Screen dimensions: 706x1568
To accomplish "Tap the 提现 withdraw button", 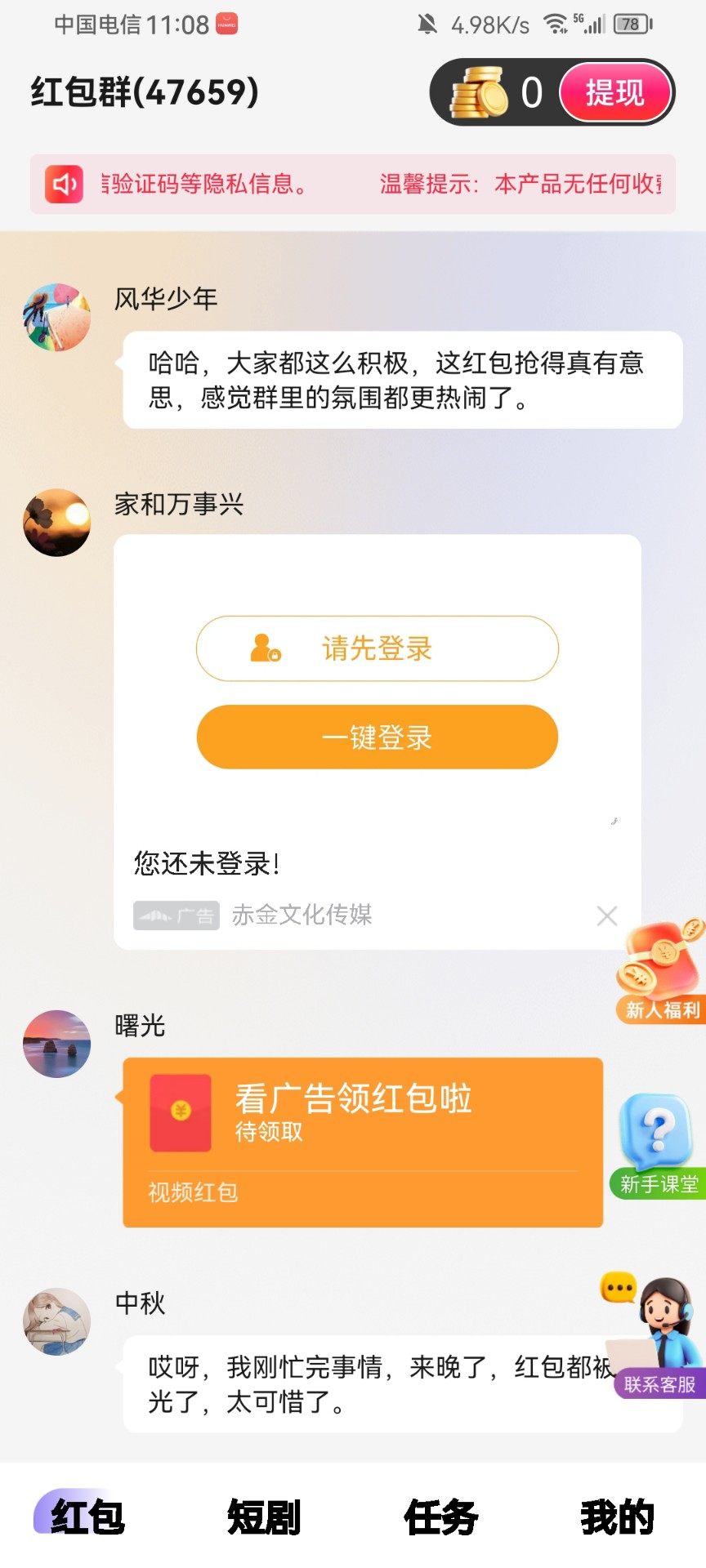I will coord(615,92).
